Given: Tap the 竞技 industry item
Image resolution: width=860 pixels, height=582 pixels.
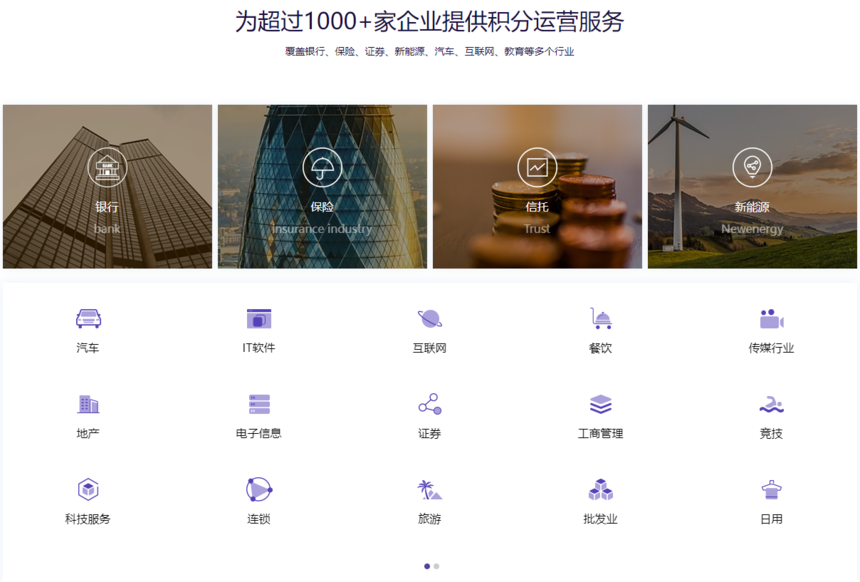Looking at the screenshot, I should pos(771,416).
